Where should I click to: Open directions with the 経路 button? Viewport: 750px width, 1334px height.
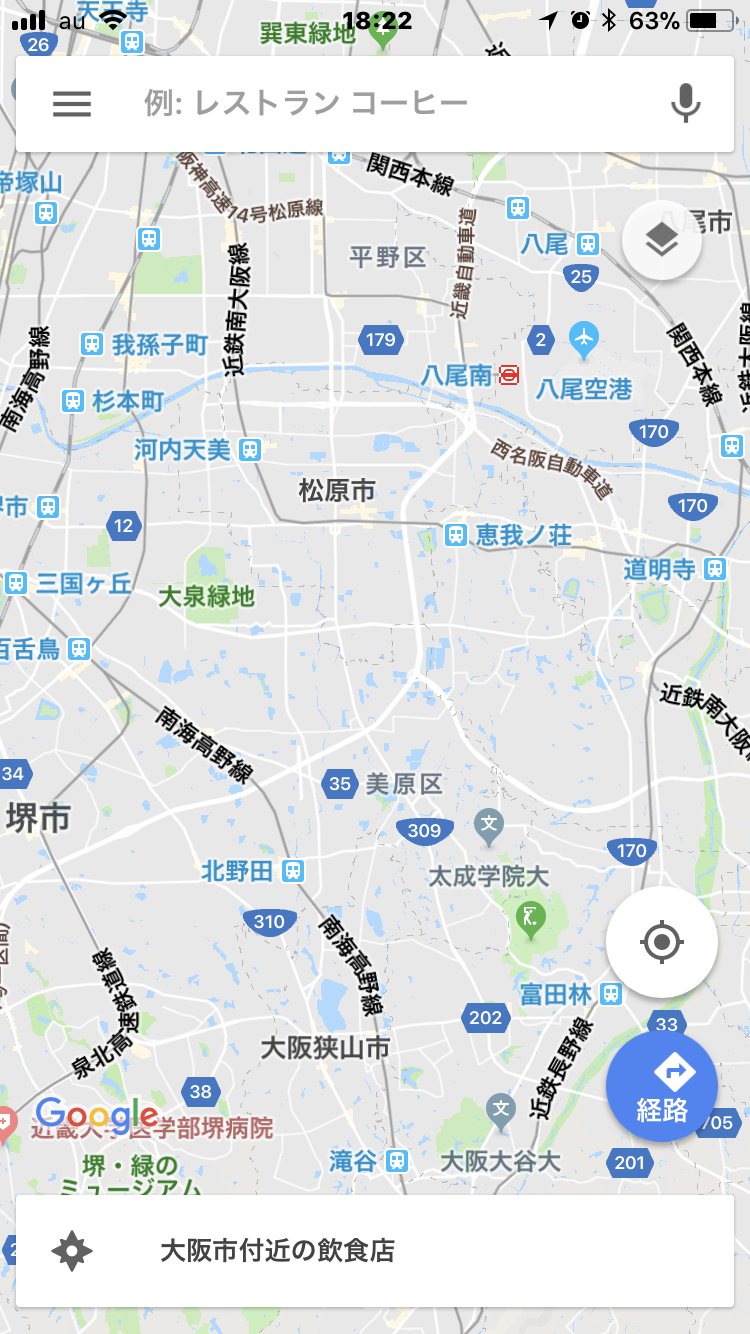point(661,1087)
